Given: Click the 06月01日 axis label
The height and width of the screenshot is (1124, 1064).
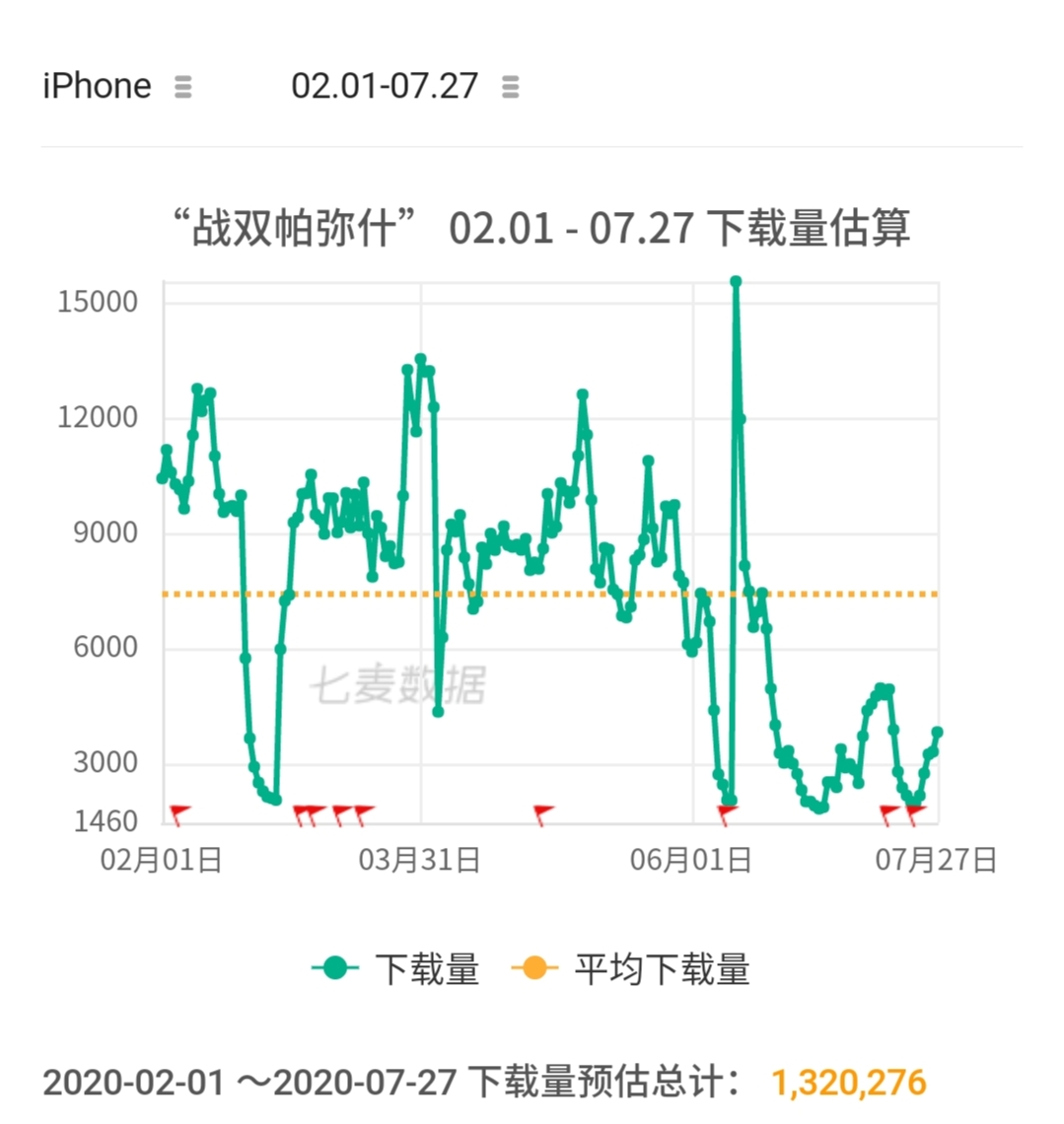Looking at the screenshot, I should click(x=692, y=860).
